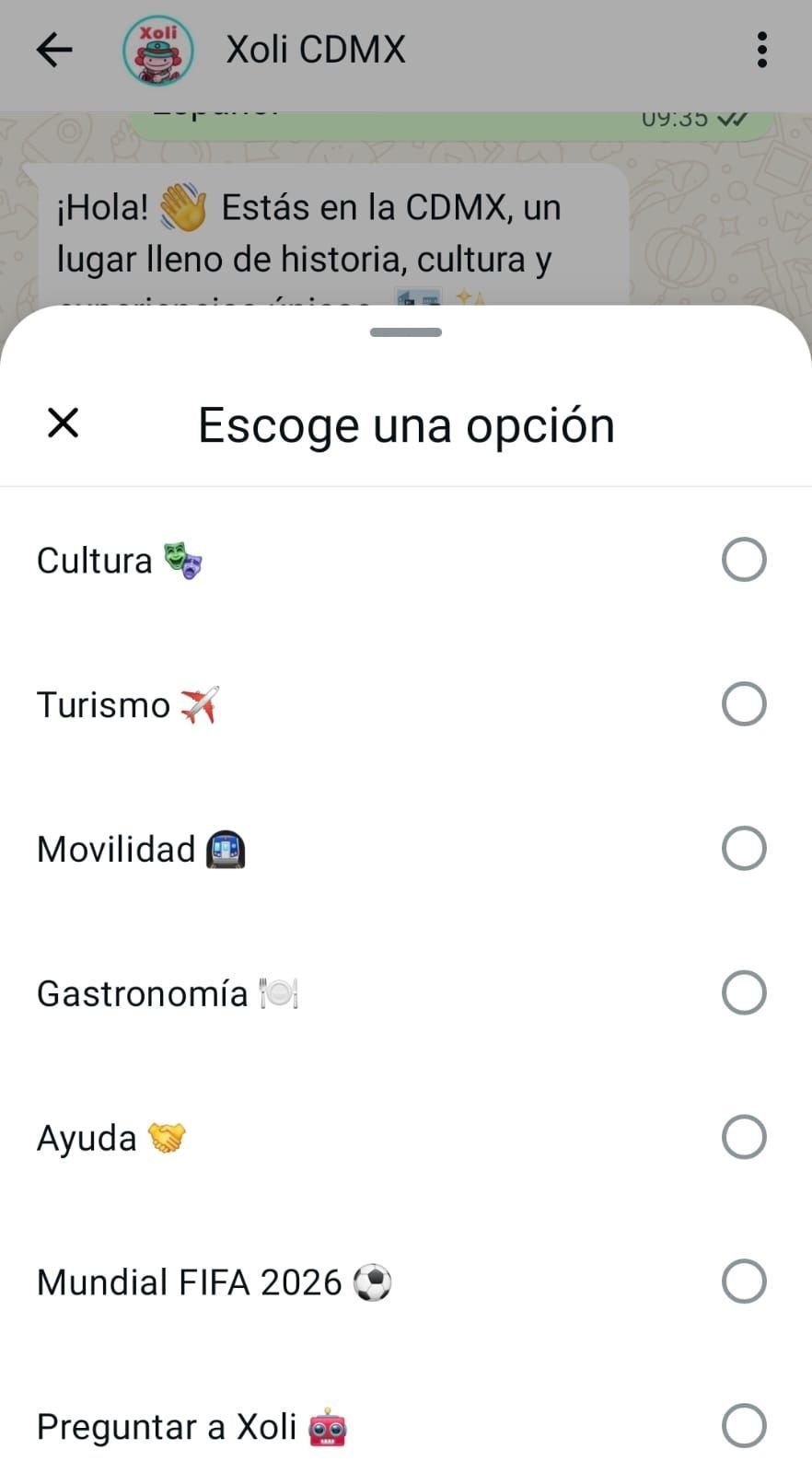Click the theater masks emoji next to Cultura
Viewport: 812px width, 1473px height.
point(186,558)
